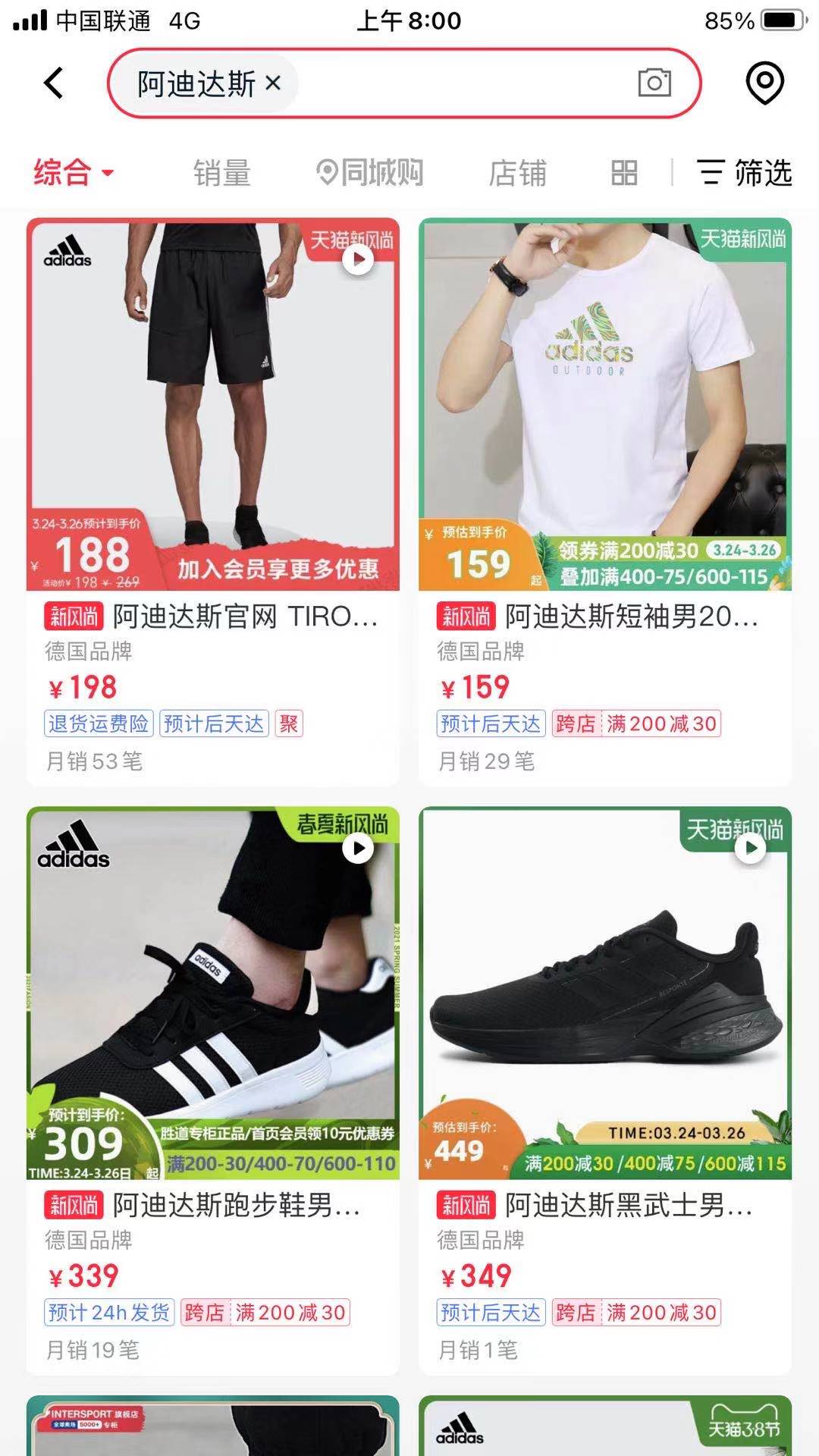The image size is (819, 1456).
Task: Open 同城购 location shopping options
Action: click(372, 173)
